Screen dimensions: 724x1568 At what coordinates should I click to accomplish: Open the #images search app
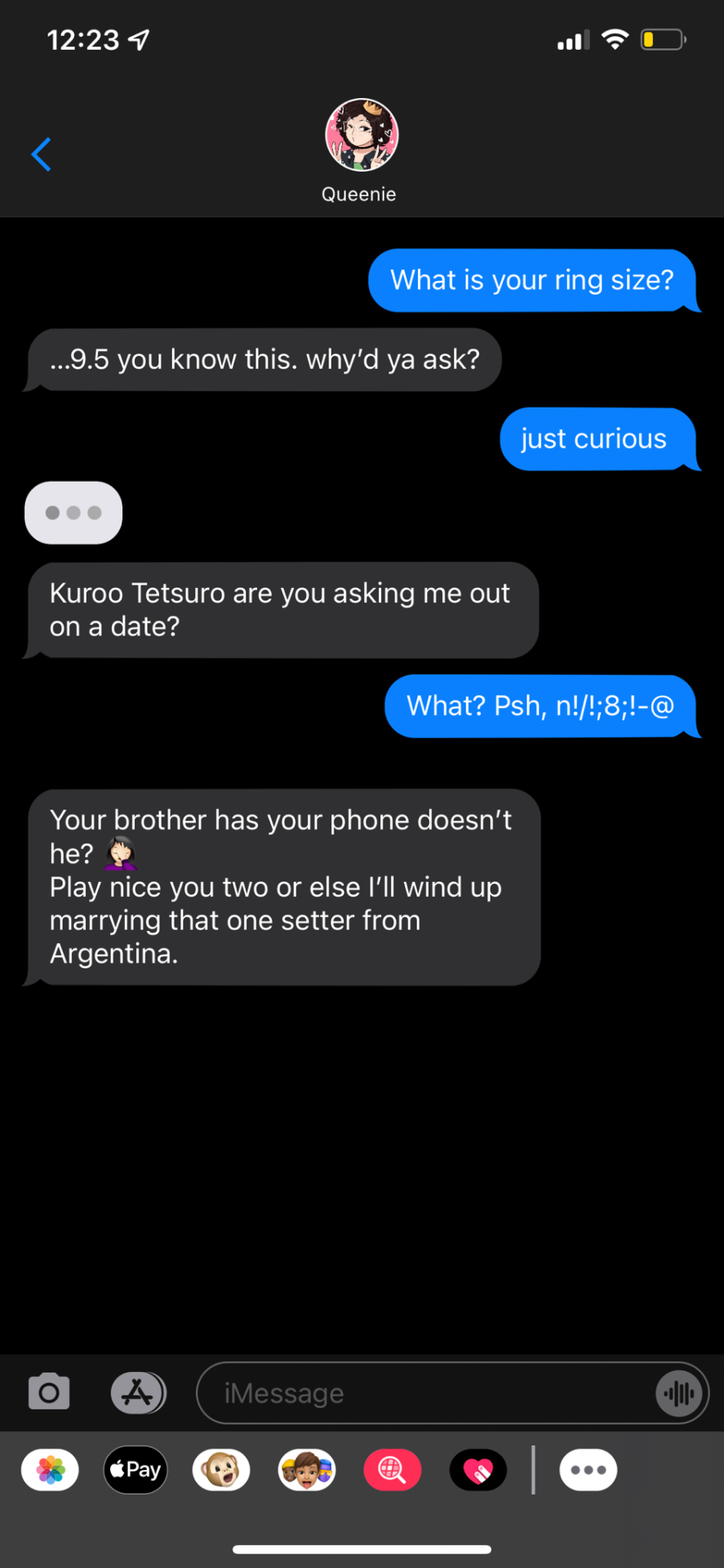pyautogui.click(x=393, y=1470)
